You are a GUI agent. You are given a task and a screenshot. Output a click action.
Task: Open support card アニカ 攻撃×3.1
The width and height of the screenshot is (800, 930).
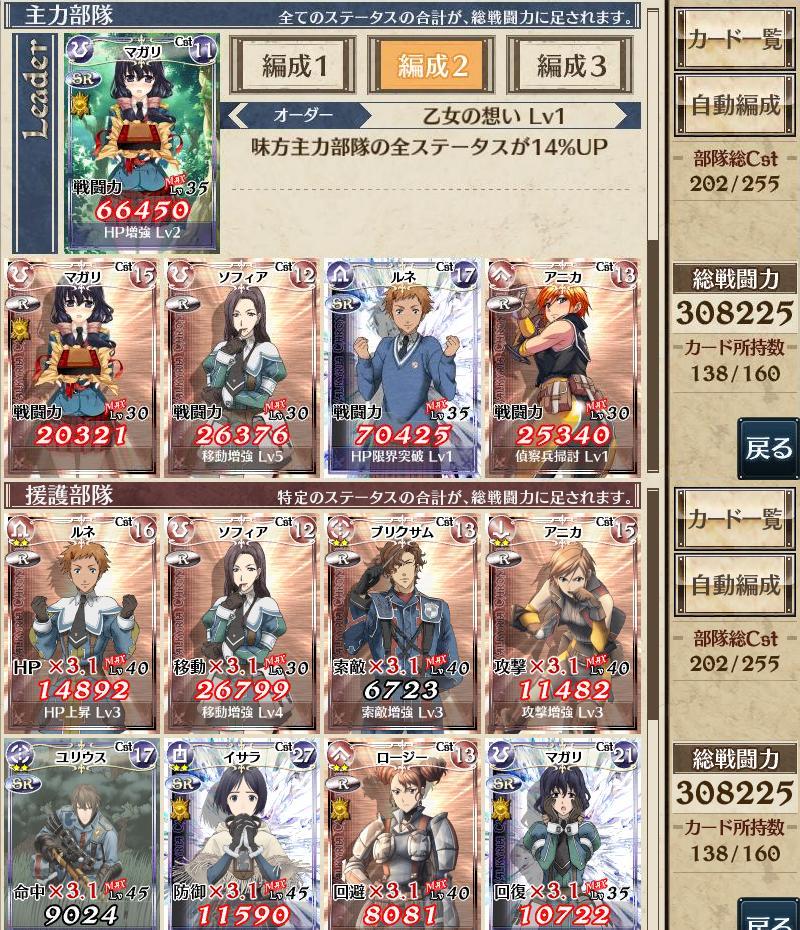[563, 624]
